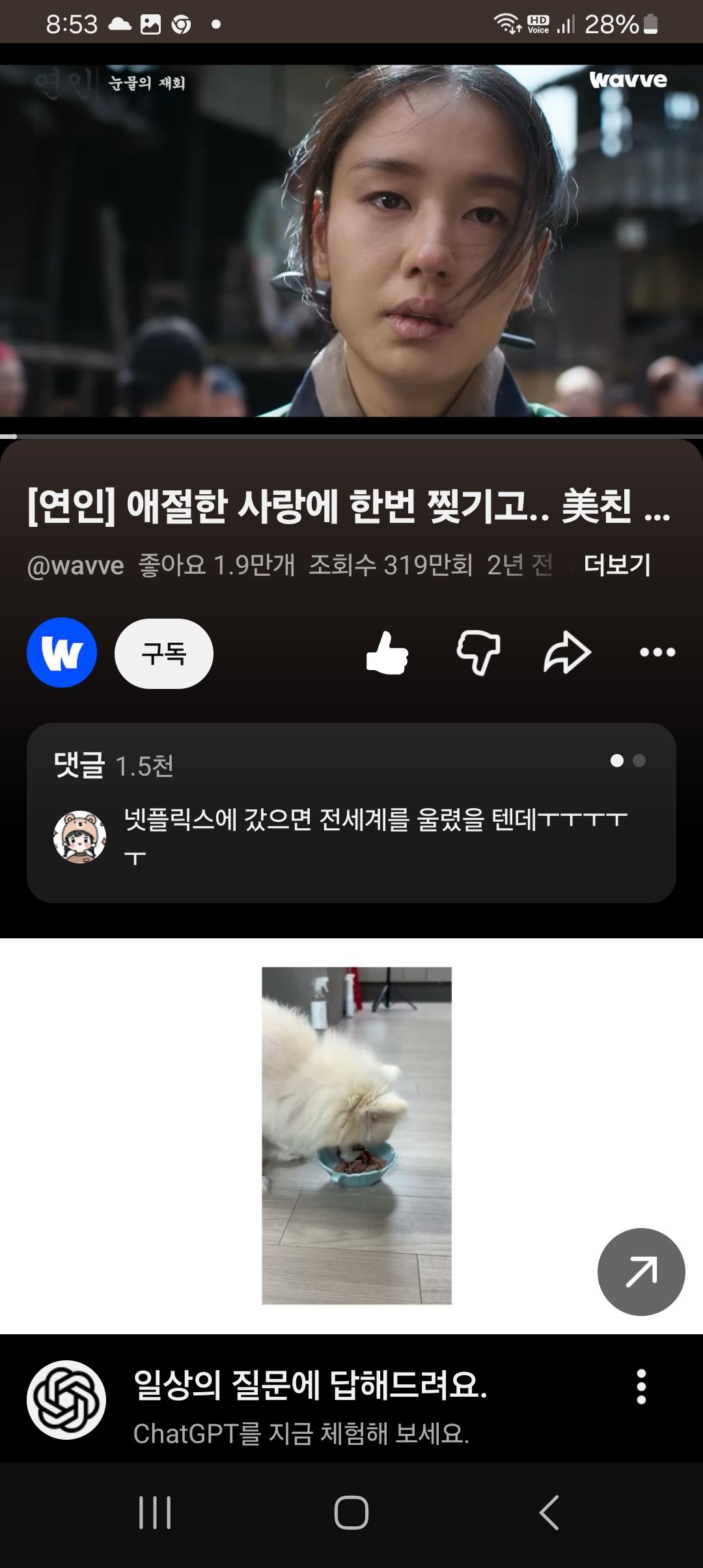Open the ChatGPT ad options menu

(x=641, y=1386)
